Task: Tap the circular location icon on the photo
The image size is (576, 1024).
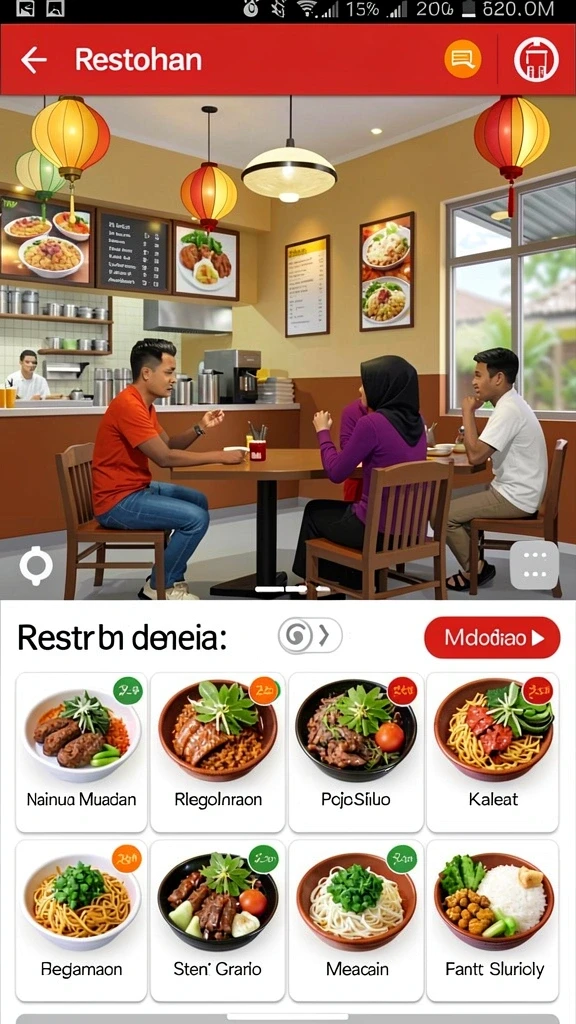Action: tap(36, 566)
